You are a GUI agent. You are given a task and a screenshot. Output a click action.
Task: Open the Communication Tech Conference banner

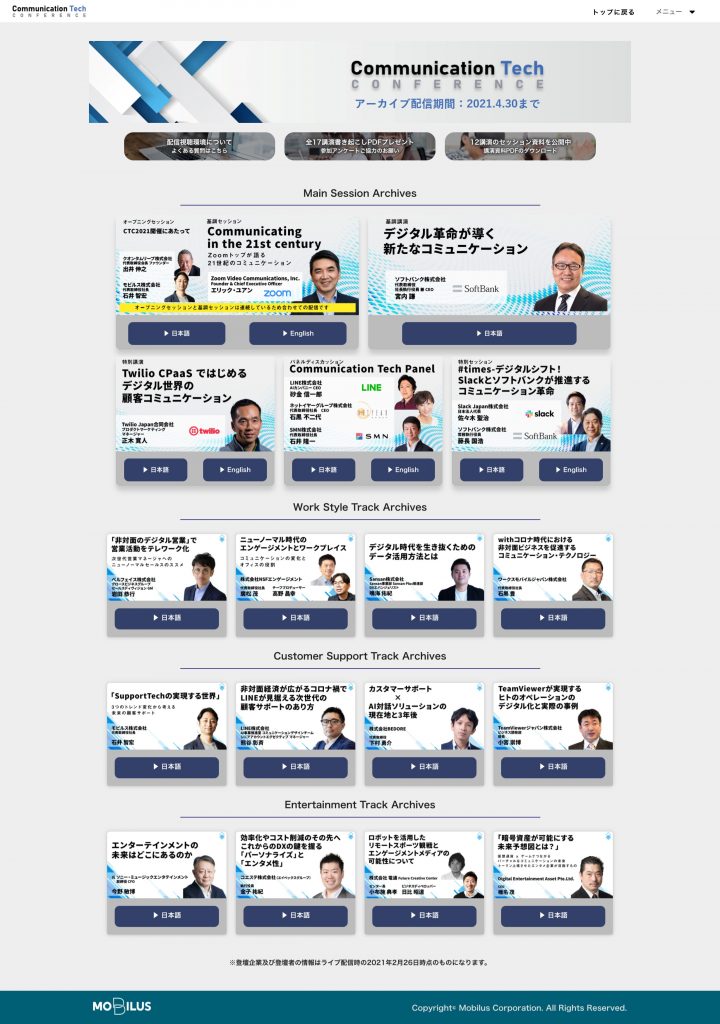[x=359, y=82]
